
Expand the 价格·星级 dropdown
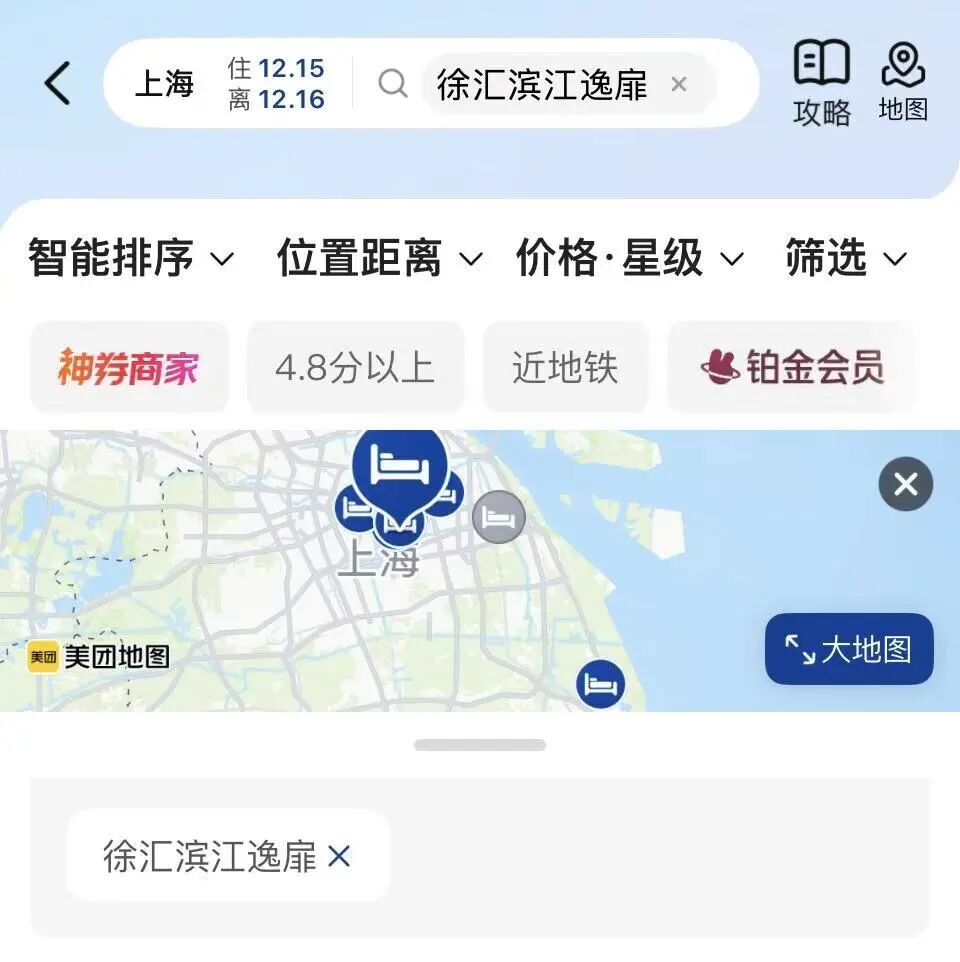629,259
